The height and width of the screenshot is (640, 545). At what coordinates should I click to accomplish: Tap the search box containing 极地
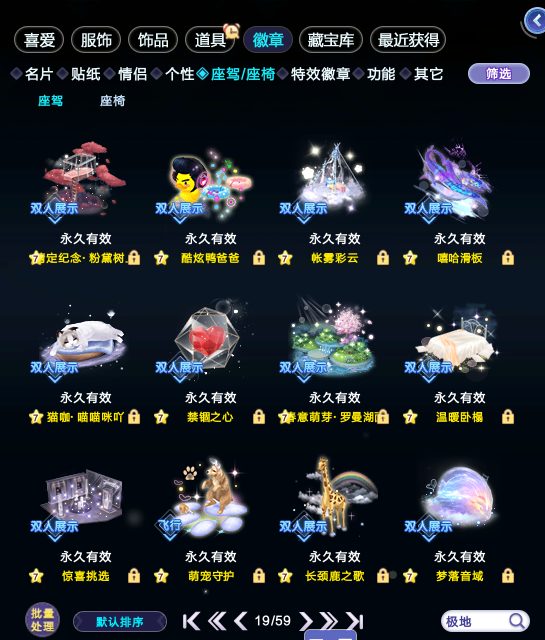click(x=485, y=621)
